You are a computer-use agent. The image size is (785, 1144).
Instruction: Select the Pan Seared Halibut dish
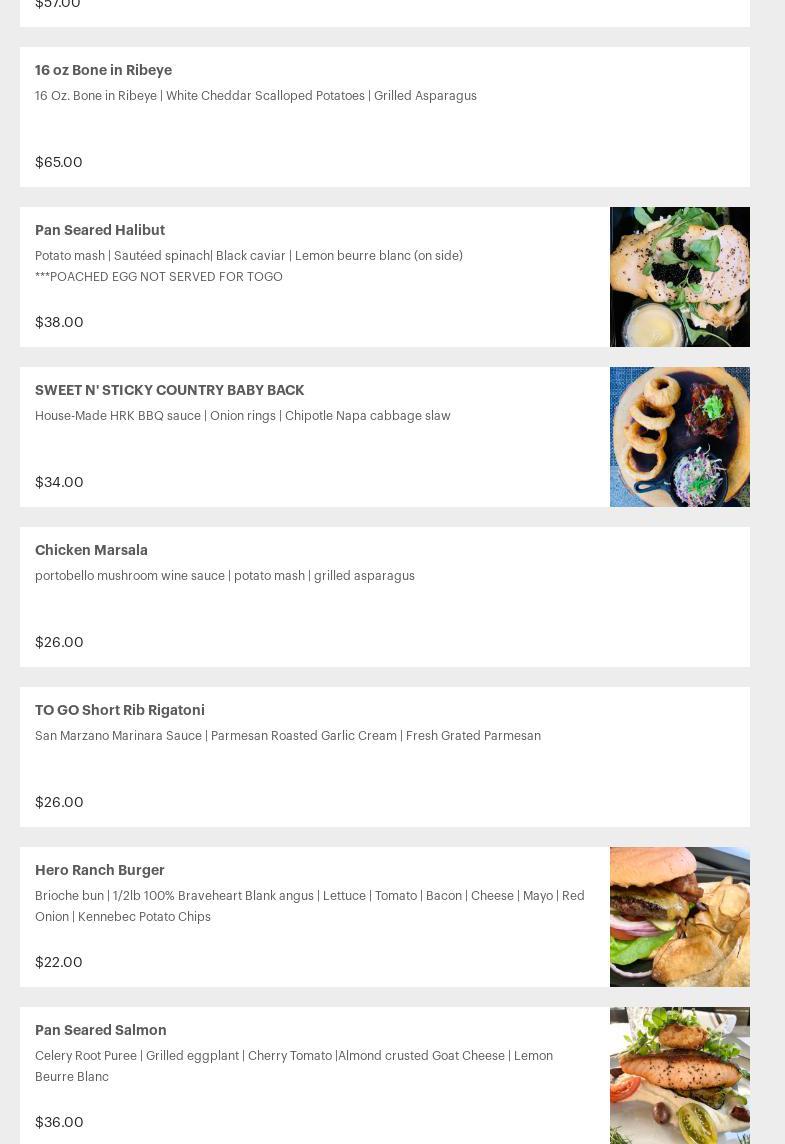[100, 230]
